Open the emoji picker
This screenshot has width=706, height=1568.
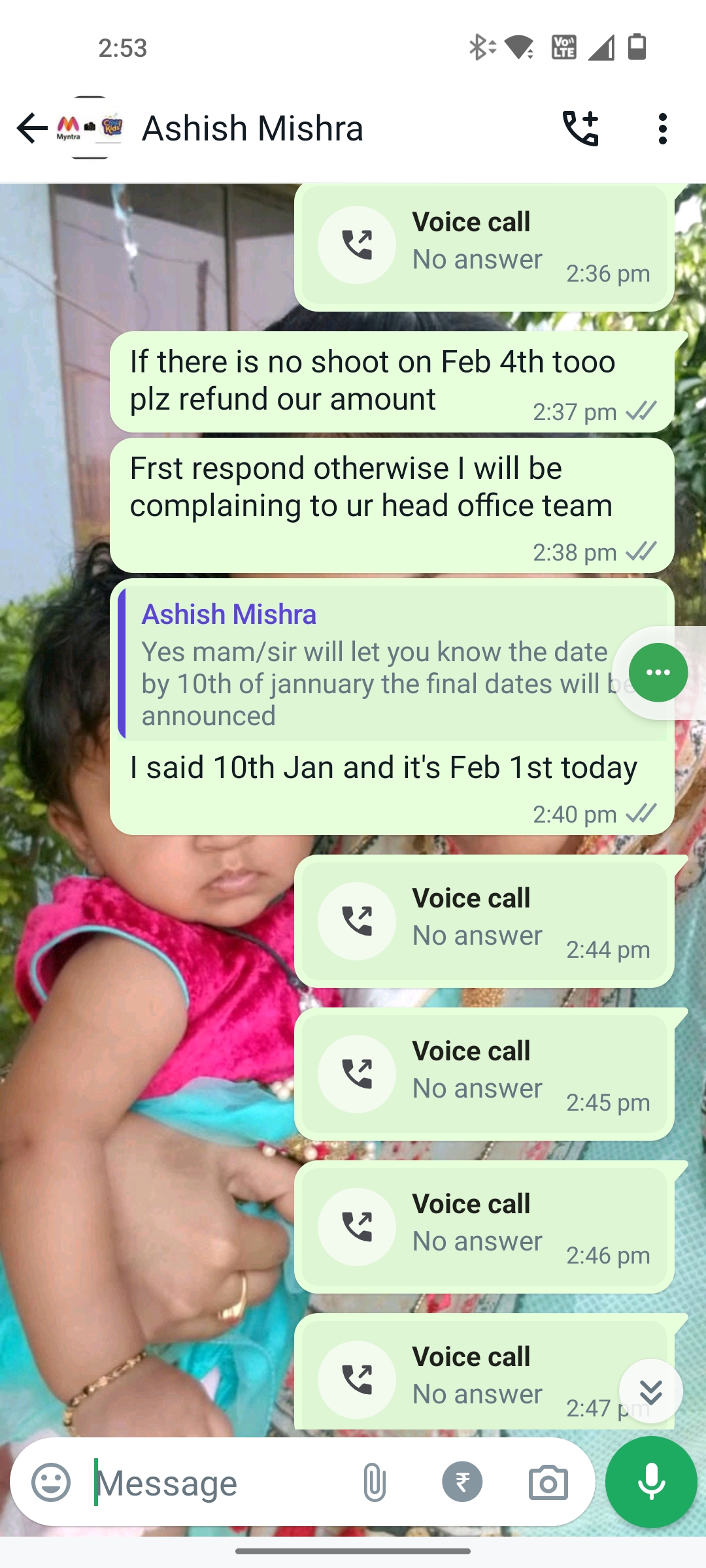point(51,1482)
